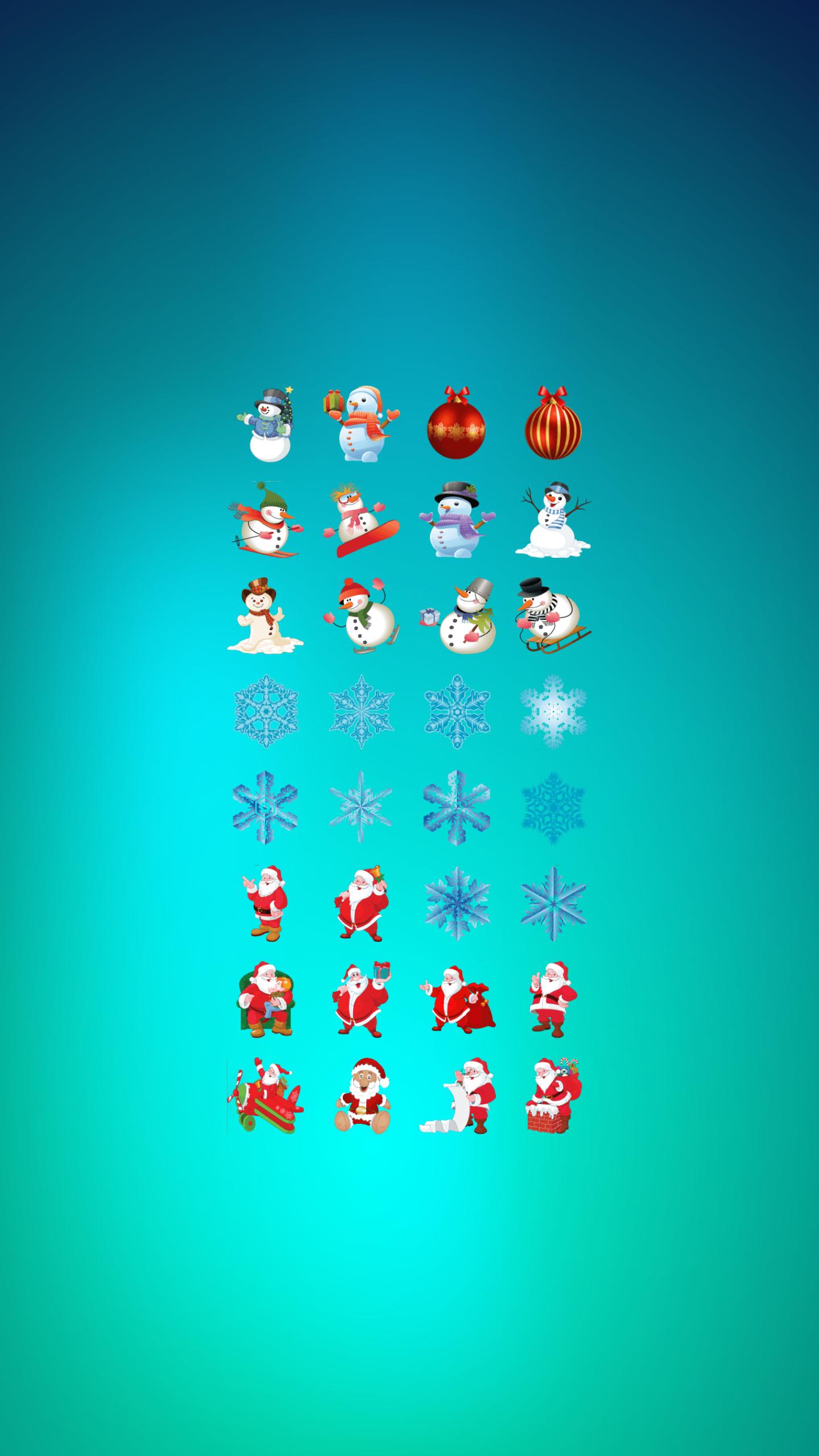The image size is (819, 1456).
Task: Select the sitting baby Santa sticker
Action: point(361,1095)
